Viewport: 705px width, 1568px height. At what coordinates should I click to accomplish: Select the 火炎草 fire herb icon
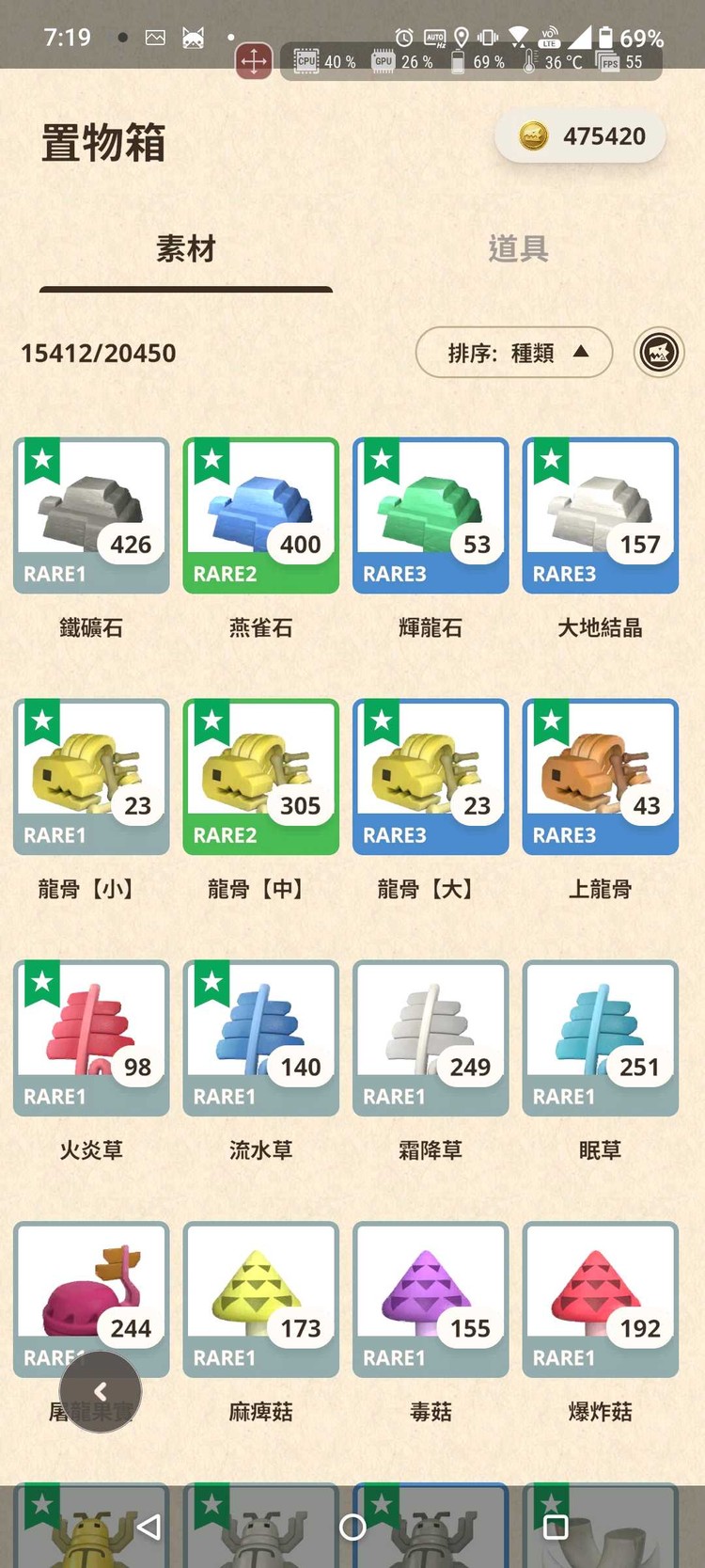[x=90, y=1035]
